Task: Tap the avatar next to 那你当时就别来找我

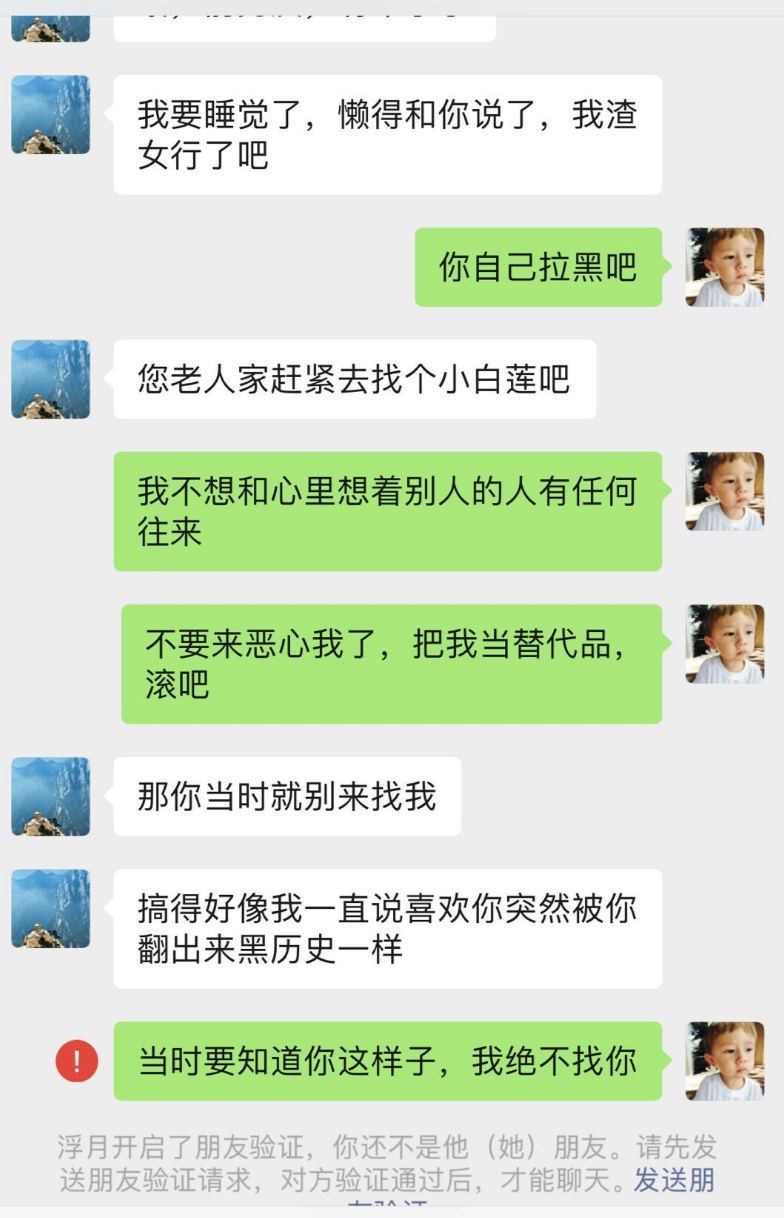Action: tap(51, 796)
